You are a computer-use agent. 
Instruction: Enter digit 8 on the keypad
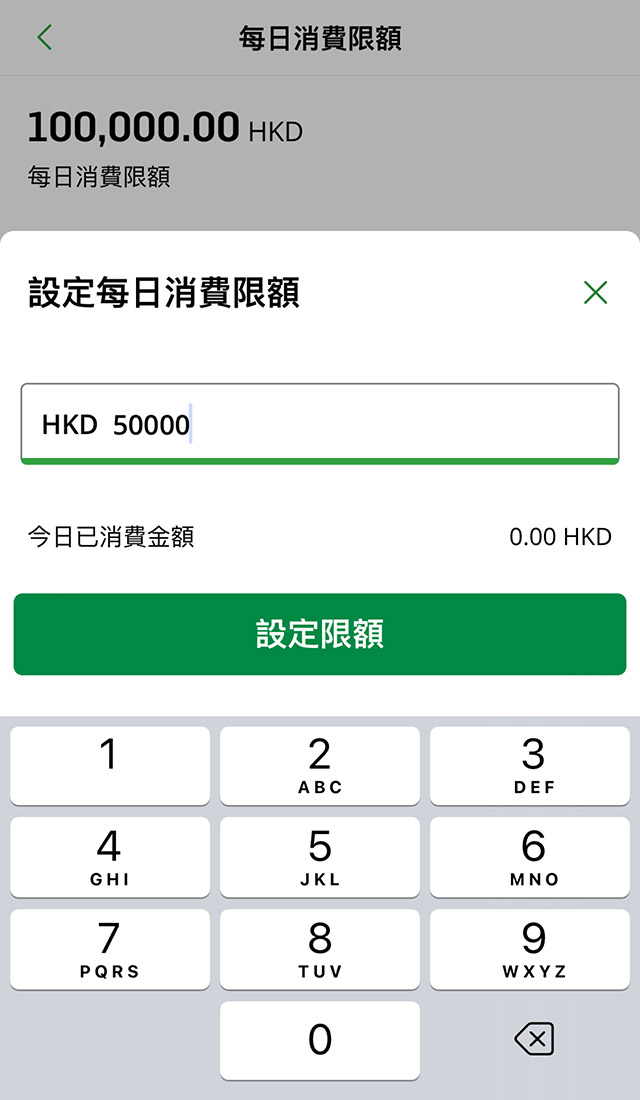pos(320,949)
